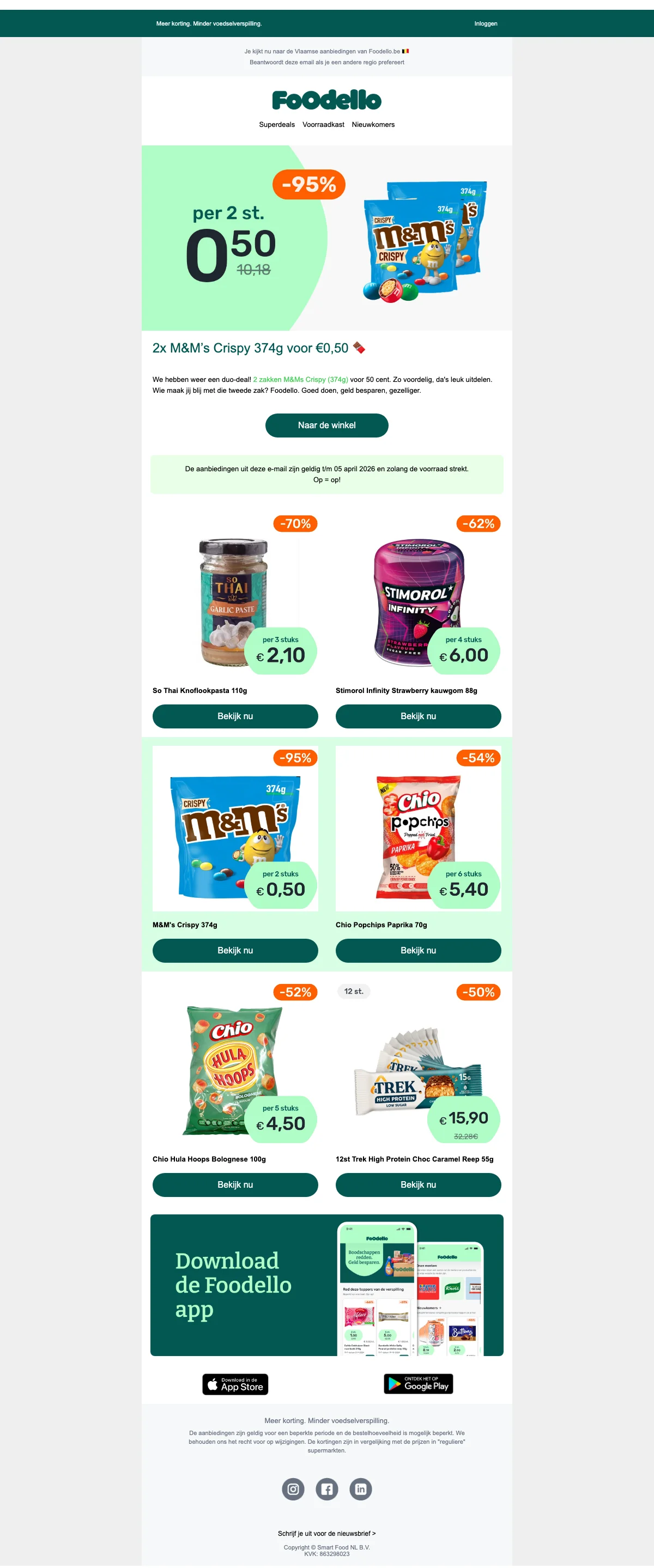Bekijk nu for So Thai Knoflookpasta

235,716
